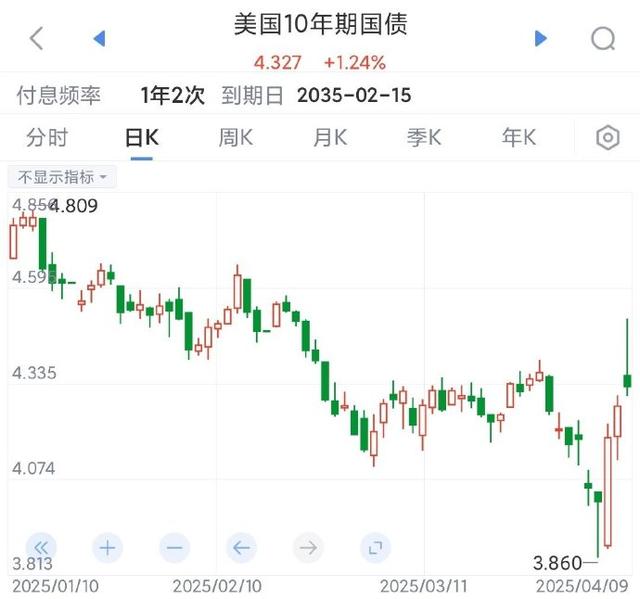Open chart settings hexagon icon
Image resolution: width=640 pixels, height=599 pixels.
607,138
